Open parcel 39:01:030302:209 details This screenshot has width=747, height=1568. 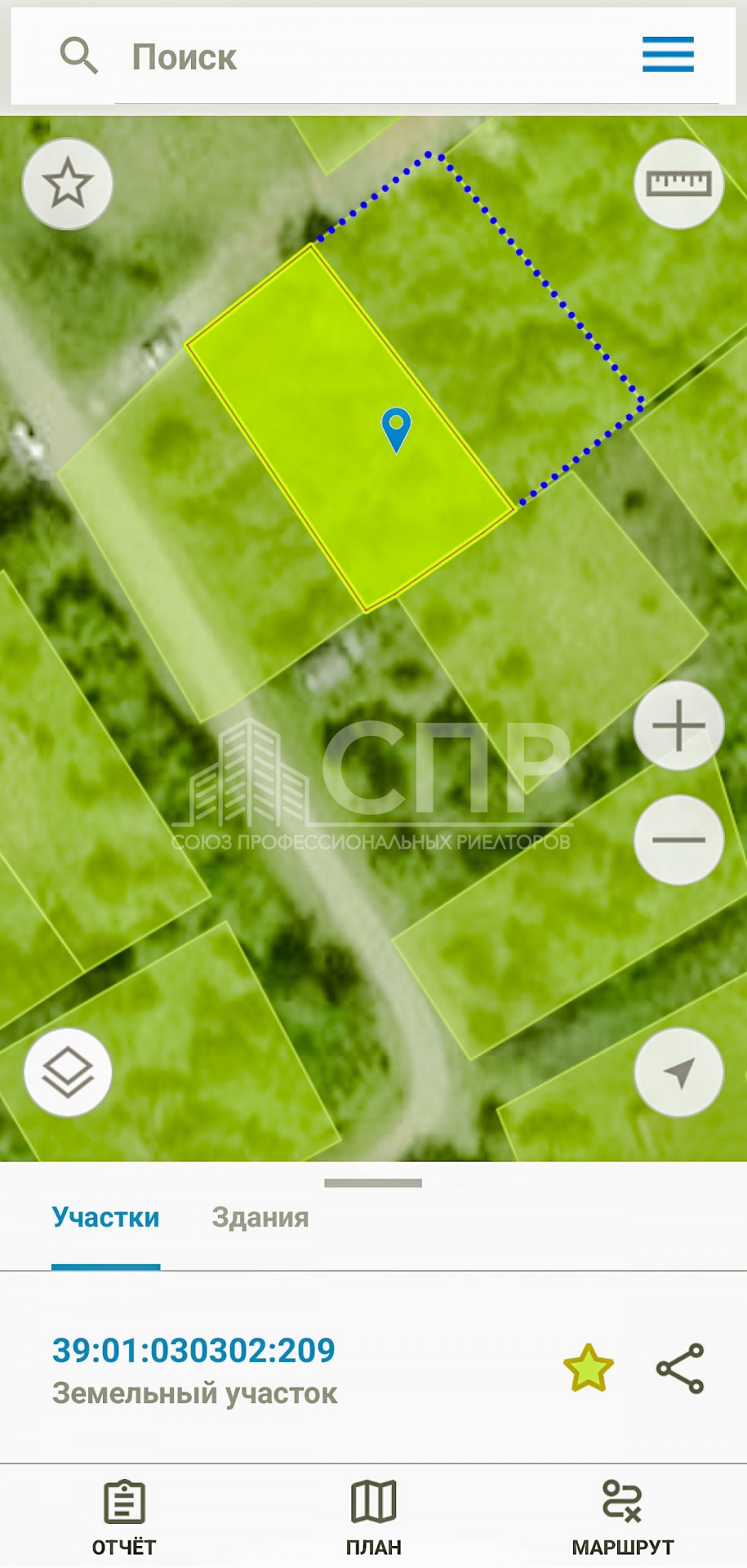tap(193, 1350)
